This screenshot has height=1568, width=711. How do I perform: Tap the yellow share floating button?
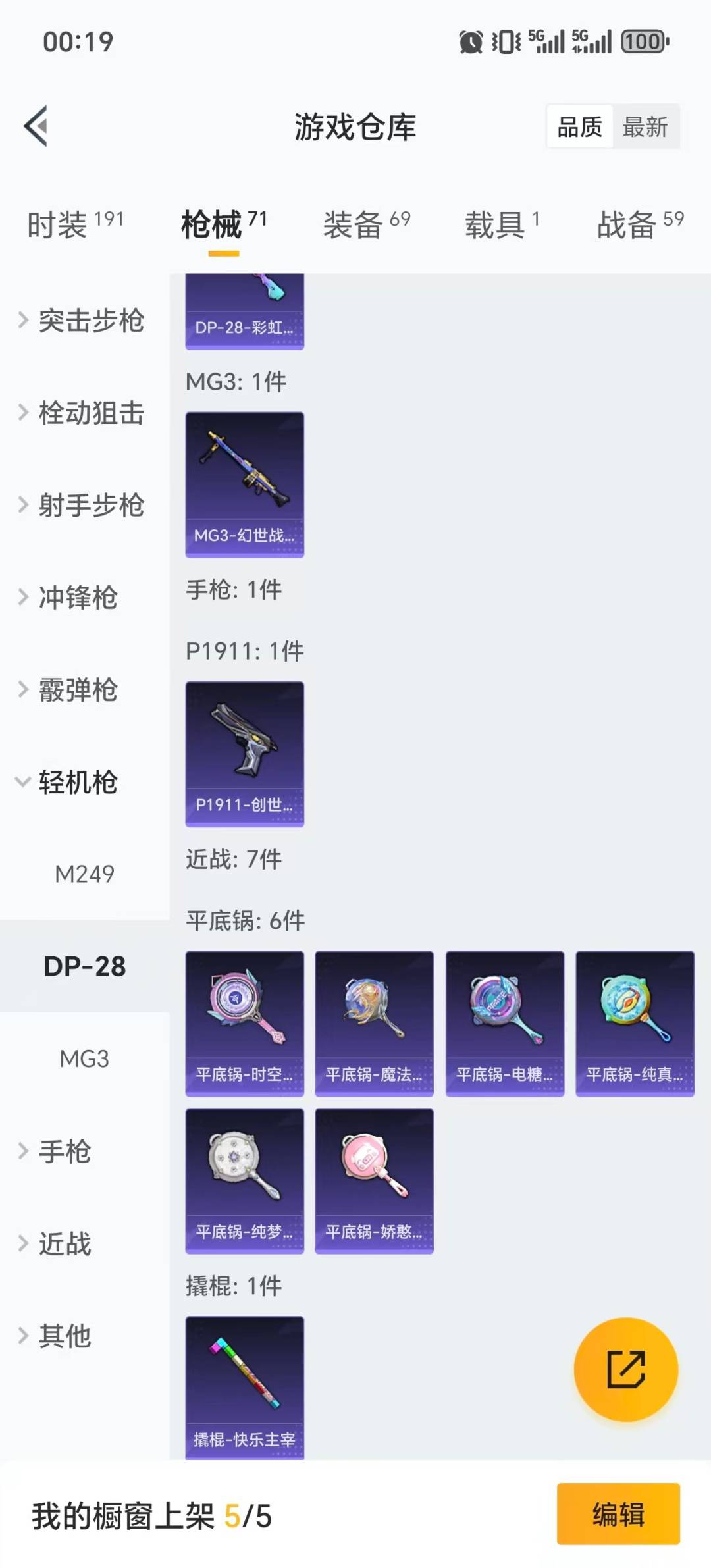point(625,1369)
